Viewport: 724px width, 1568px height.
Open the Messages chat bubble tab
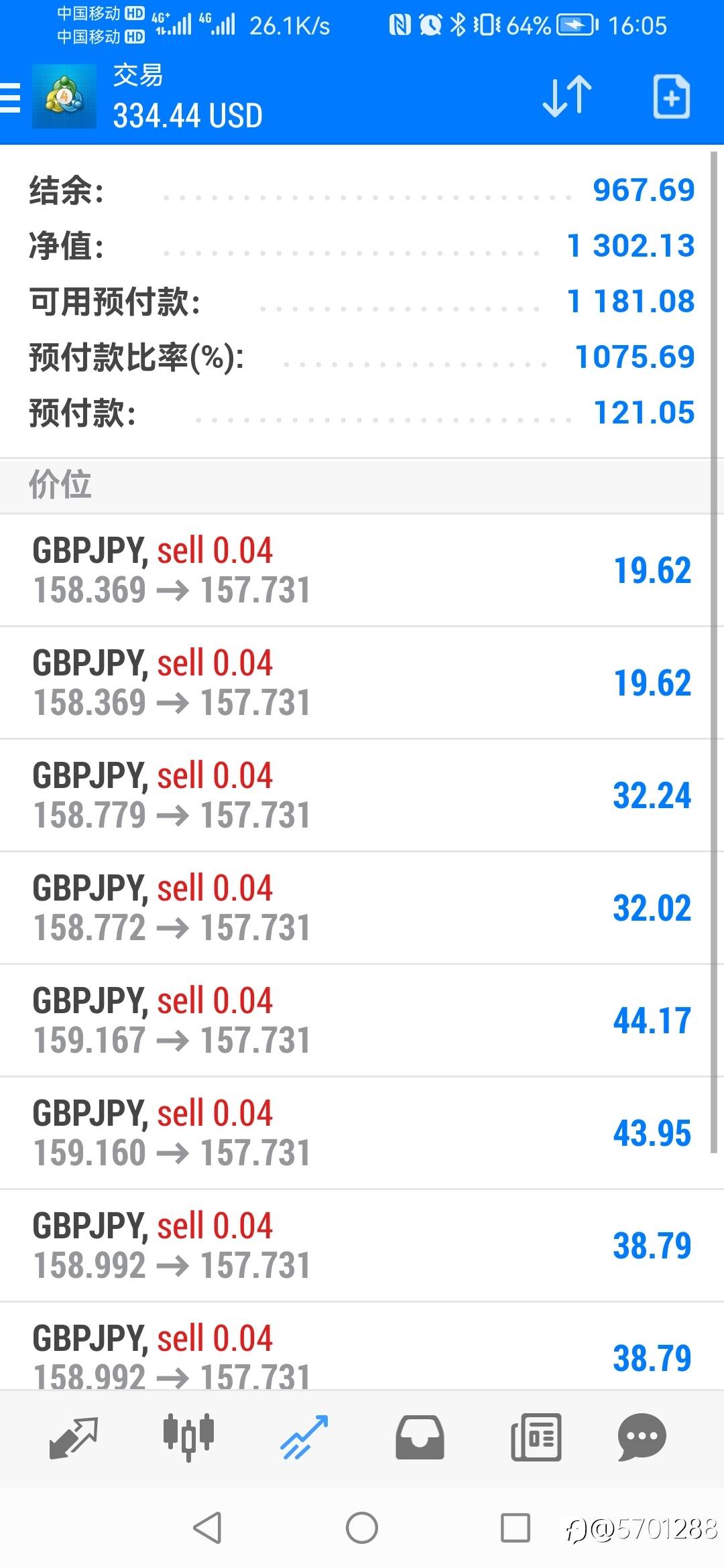coord(642,1437)
